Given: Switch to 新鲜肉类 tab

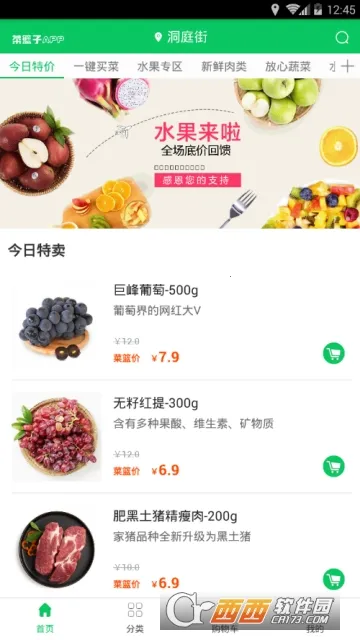Looking at the screenshot, I should click(224, 66).
